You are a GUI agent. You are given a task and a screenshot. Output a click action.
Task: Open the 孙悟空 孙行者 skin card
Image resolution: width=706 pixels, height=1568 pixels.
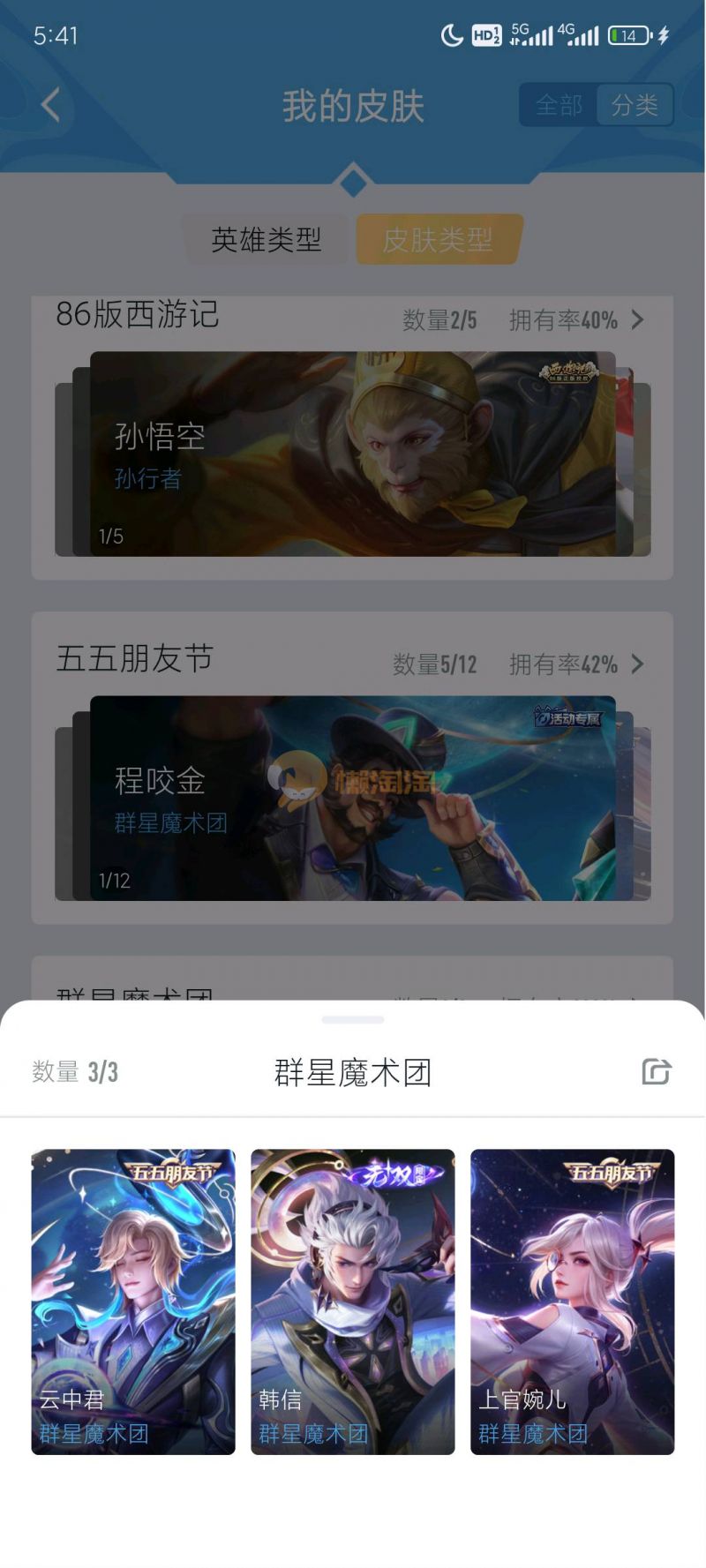(353, 454)
